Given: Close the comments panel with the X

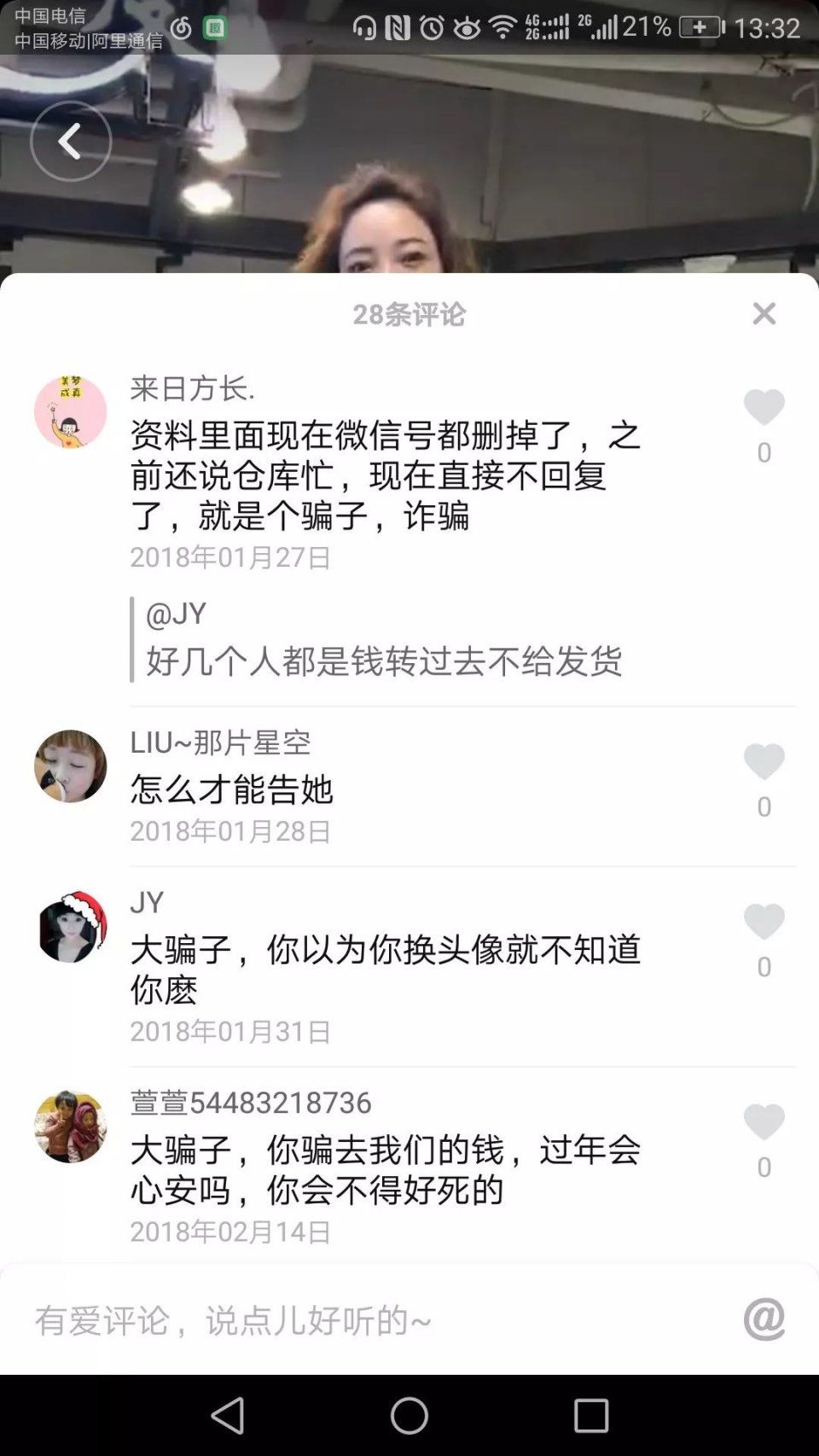Looking at the screenshot, I should [x=765, y=313].
